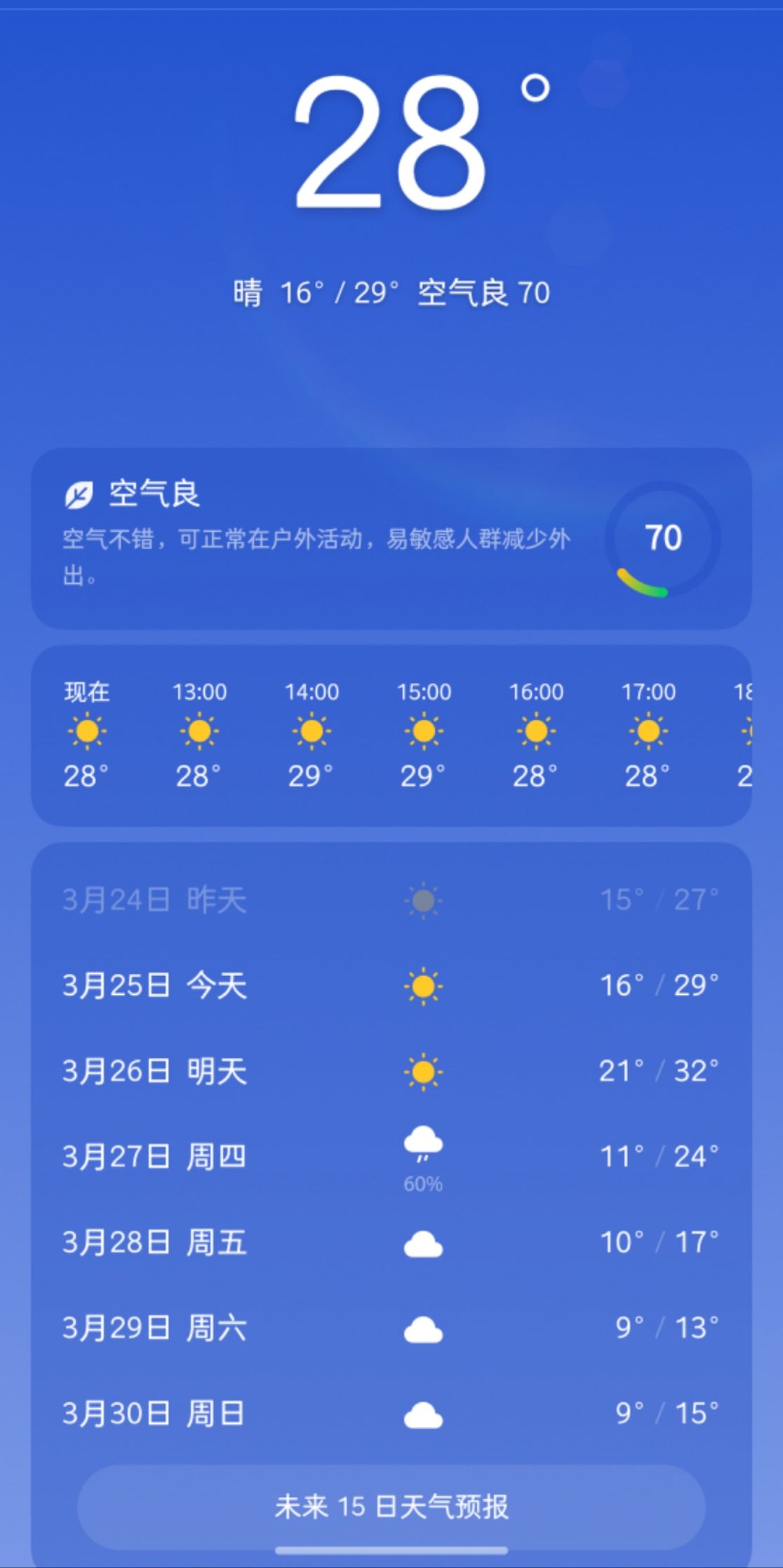Image resolution: width=783 pixels, height=1568 pixels.
Task: Open the 3月27日 周四 forecast row
Action: pyautogui.click(x=391, y=1158)
